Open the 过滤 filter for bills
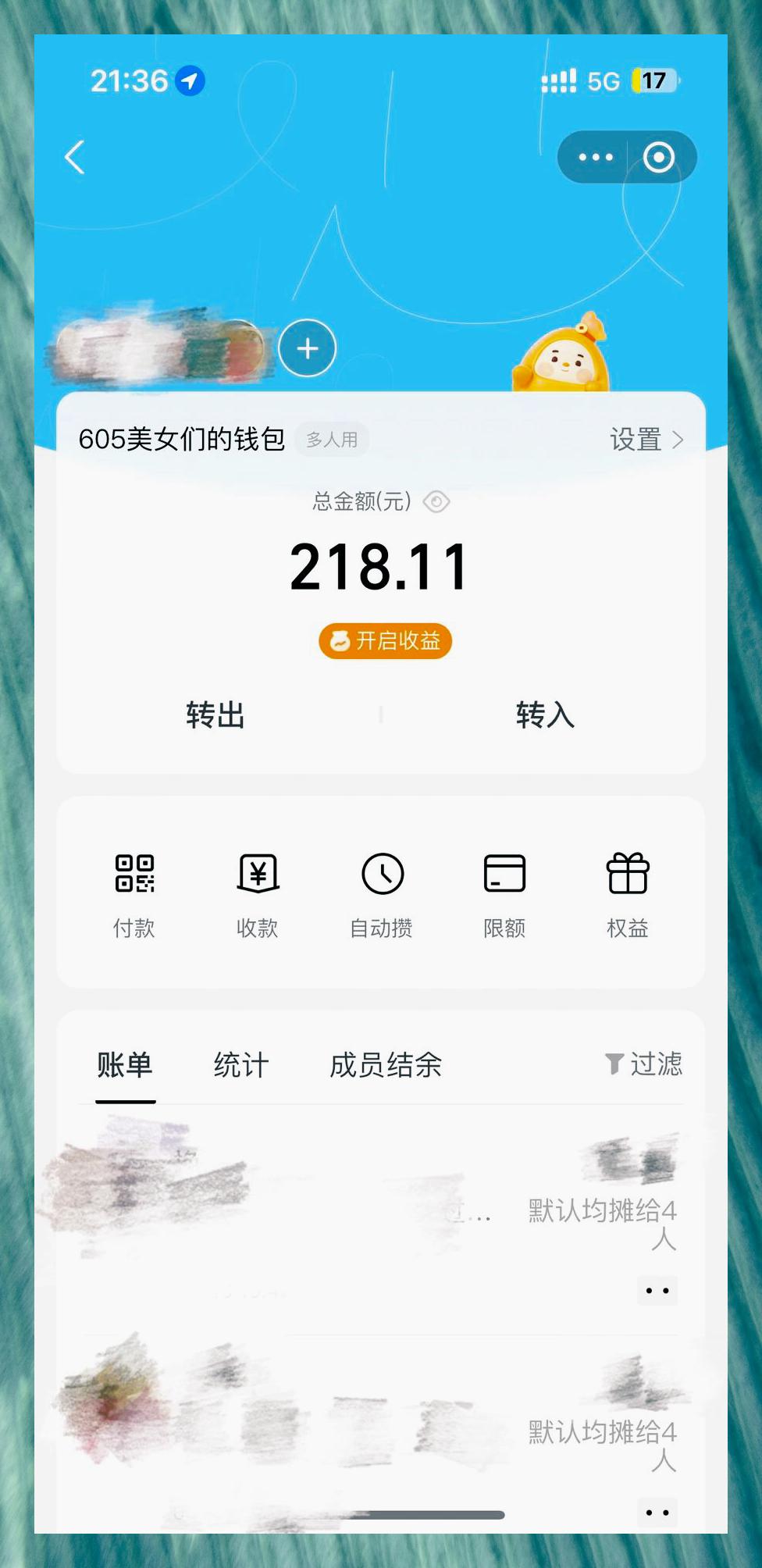This screenshot has height=1568, width=762. pos(645,1064)
